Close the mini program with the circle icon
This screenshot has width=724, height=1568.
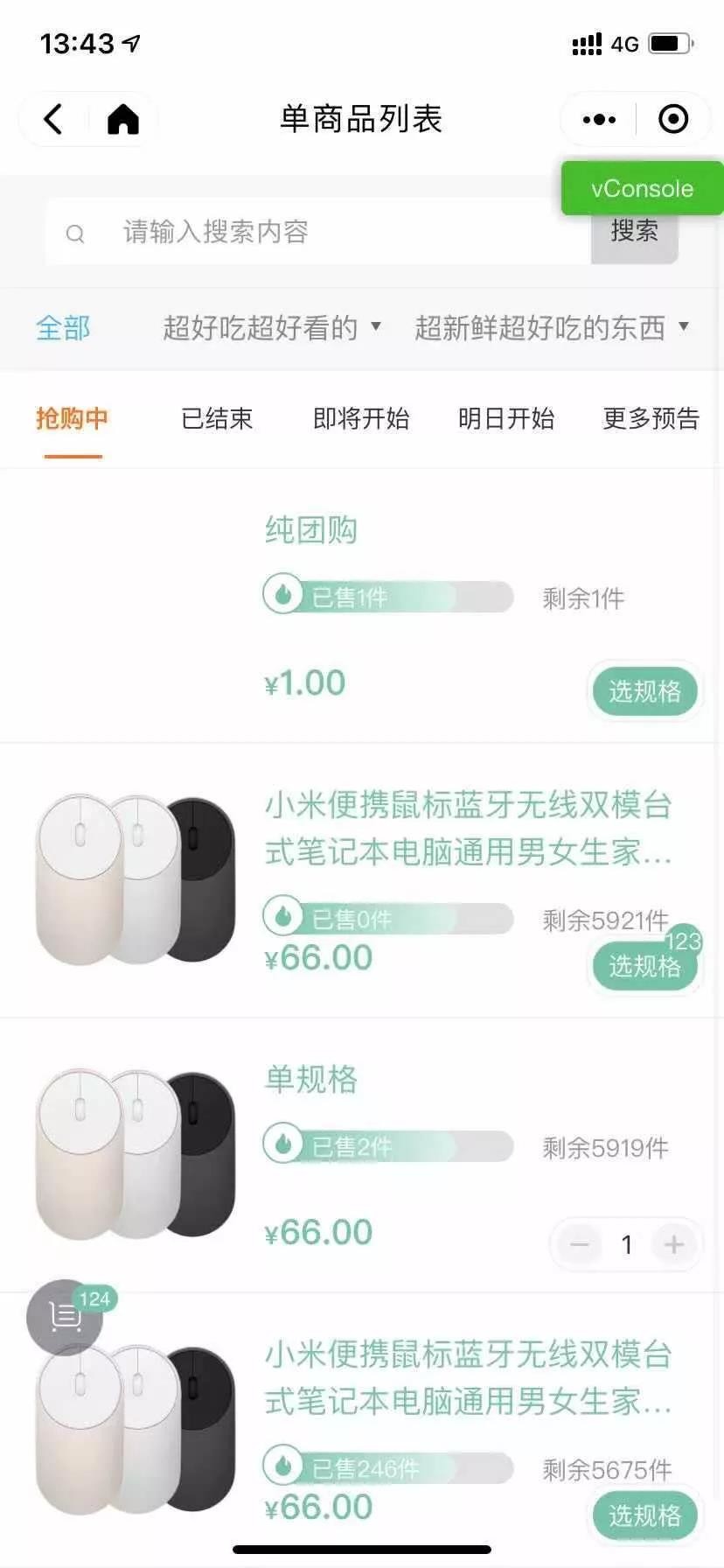(673, 119)
